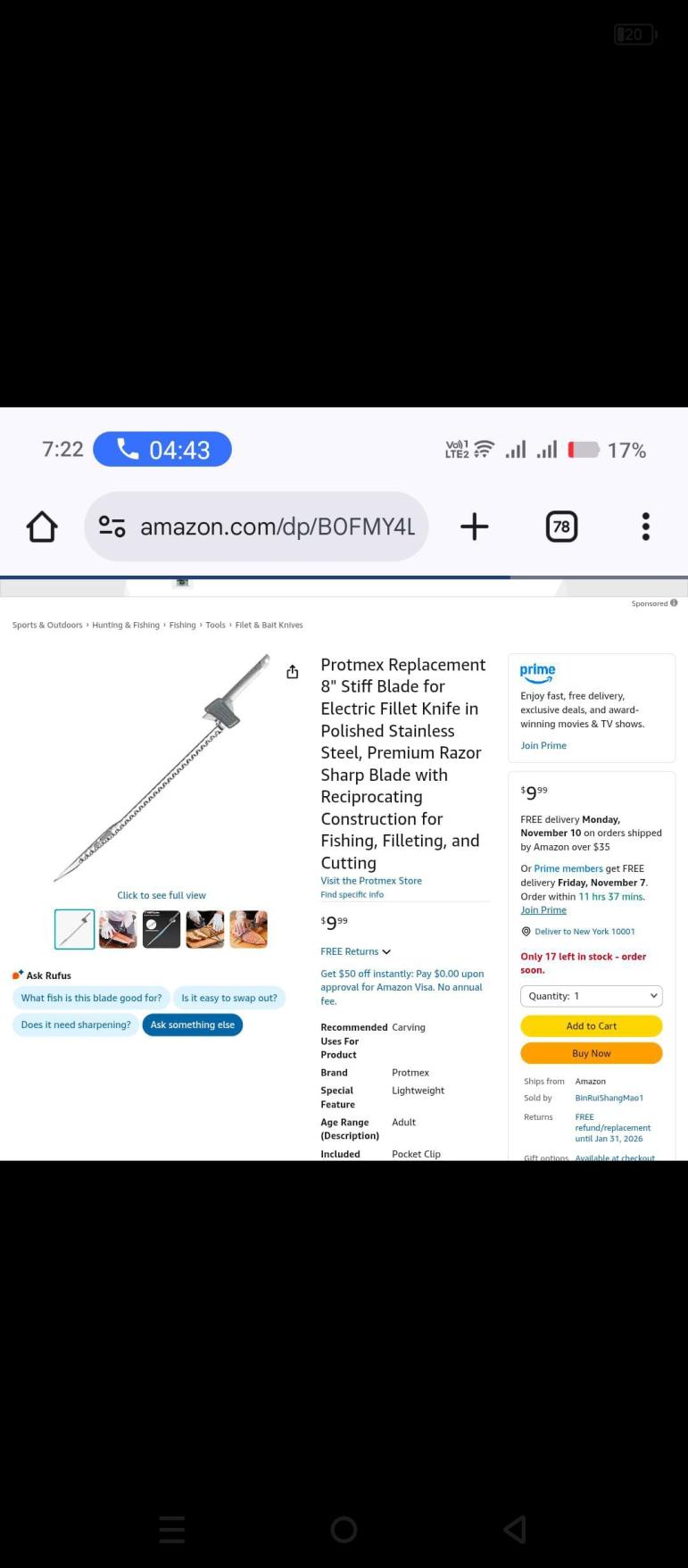This screenshot has width=688, height=1568.
Task: Tap Ask something else chip
Action: tap(192, 1025)
